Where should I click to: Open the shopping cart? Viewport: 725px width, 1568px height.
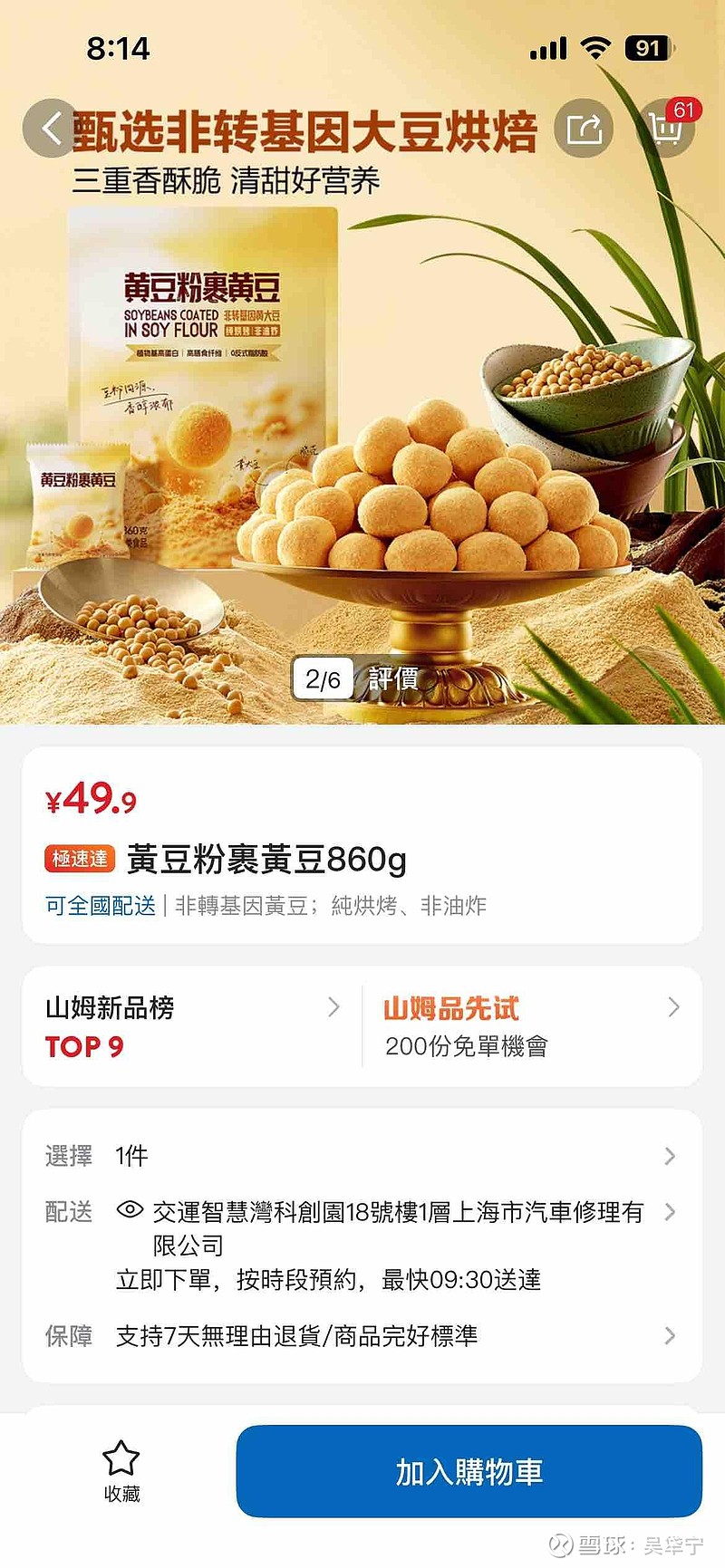pos(666,129)
